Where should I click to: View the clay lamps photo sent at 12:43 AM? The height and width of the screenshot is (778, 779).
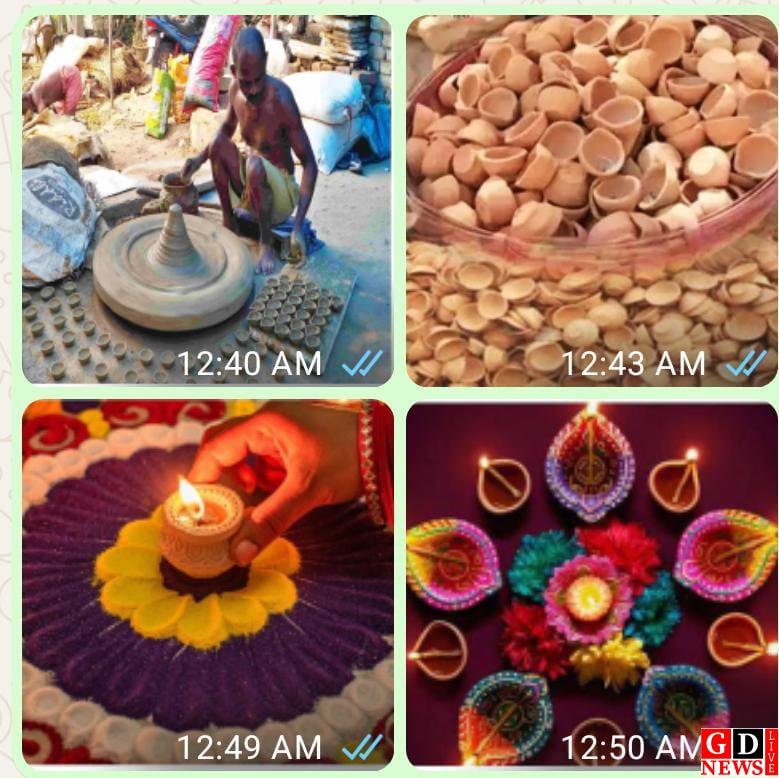click(591, 200)
